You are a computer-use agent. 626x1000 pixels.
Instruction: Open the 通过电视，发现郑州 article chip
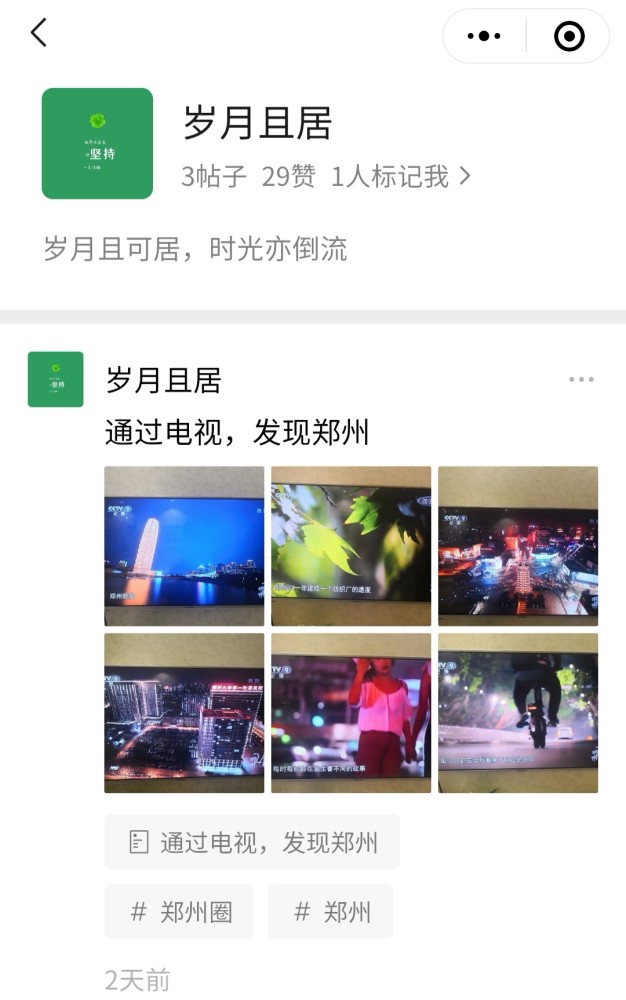point(252,842)
